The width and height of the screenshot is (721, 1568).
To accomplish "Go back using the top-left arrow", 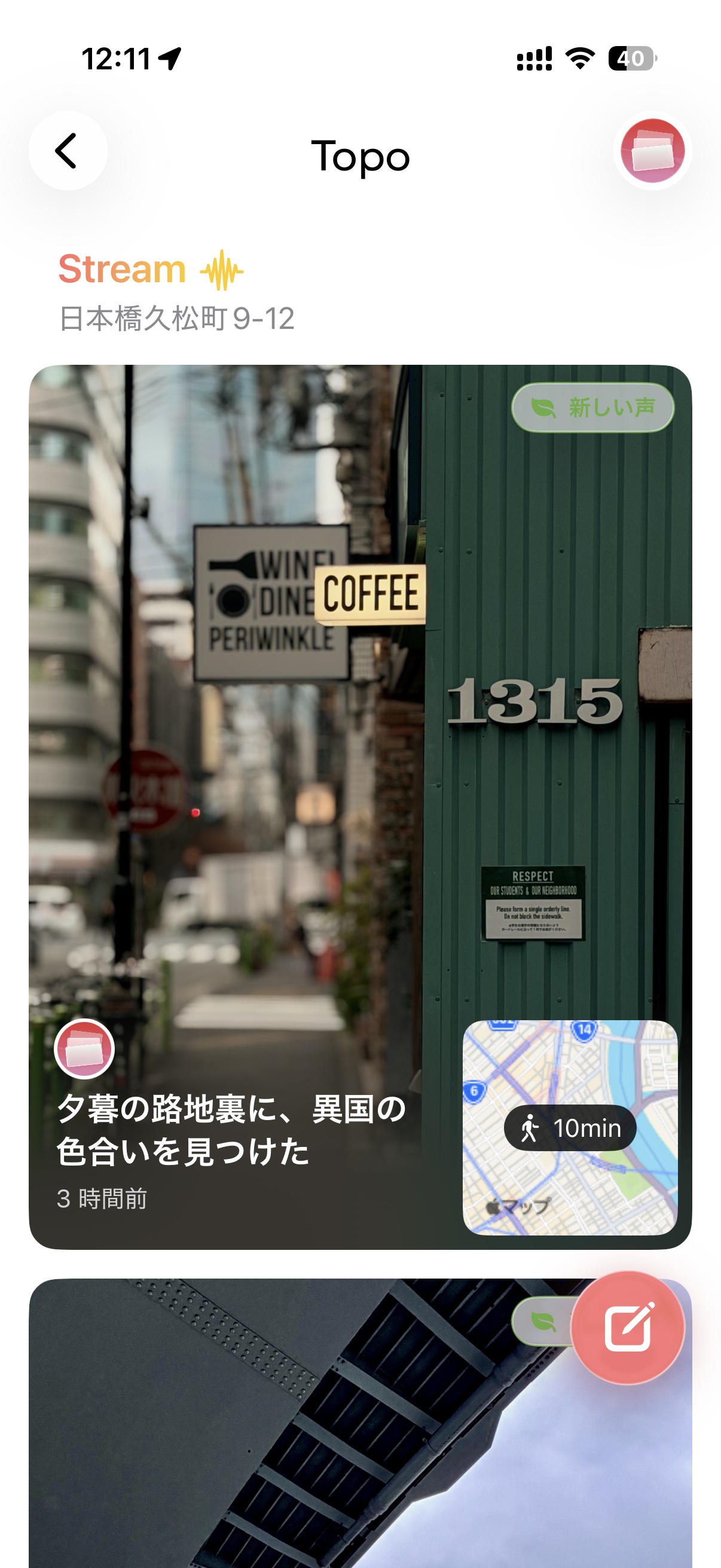I will click(x=68, y=150).
